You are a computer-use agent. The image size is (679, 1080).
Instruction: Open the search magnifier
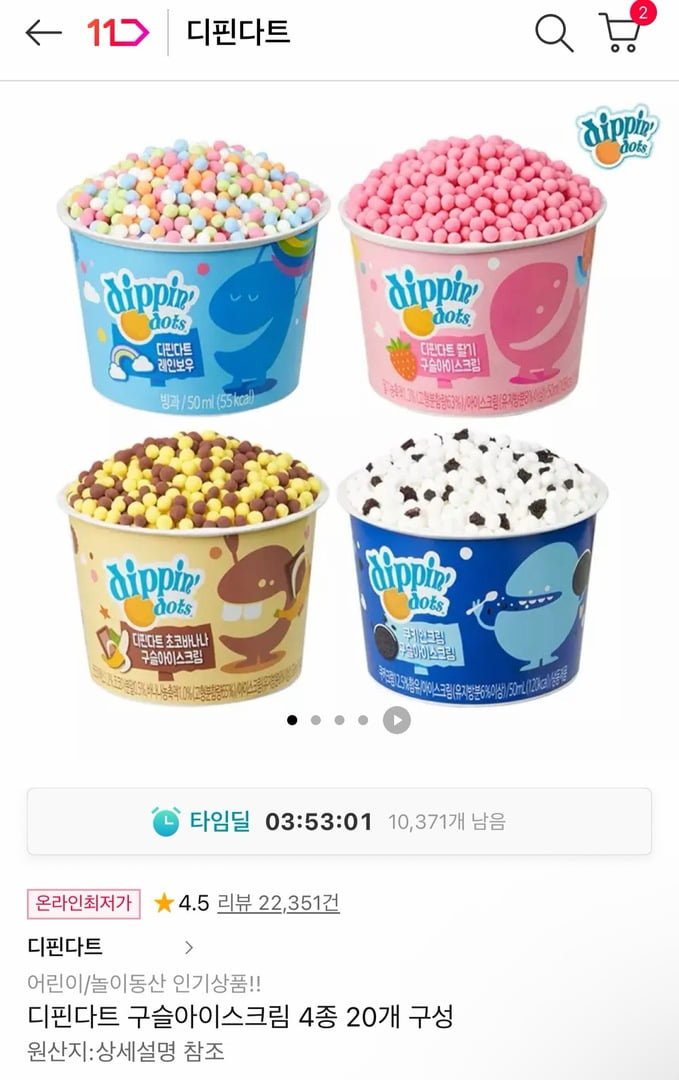point(553,33)
